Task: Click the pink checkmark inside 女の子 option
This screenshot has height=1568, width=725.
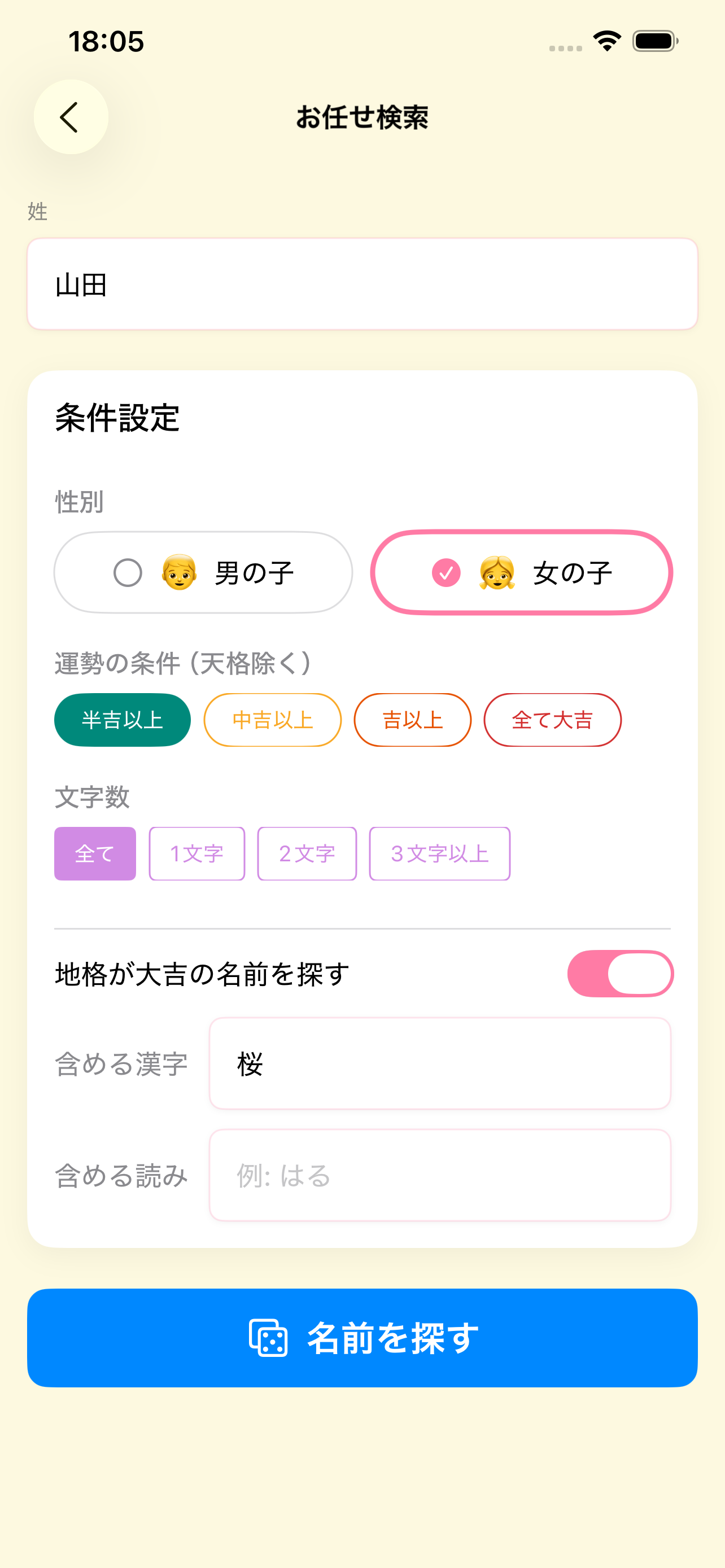Action: click(x=446, y=572)
